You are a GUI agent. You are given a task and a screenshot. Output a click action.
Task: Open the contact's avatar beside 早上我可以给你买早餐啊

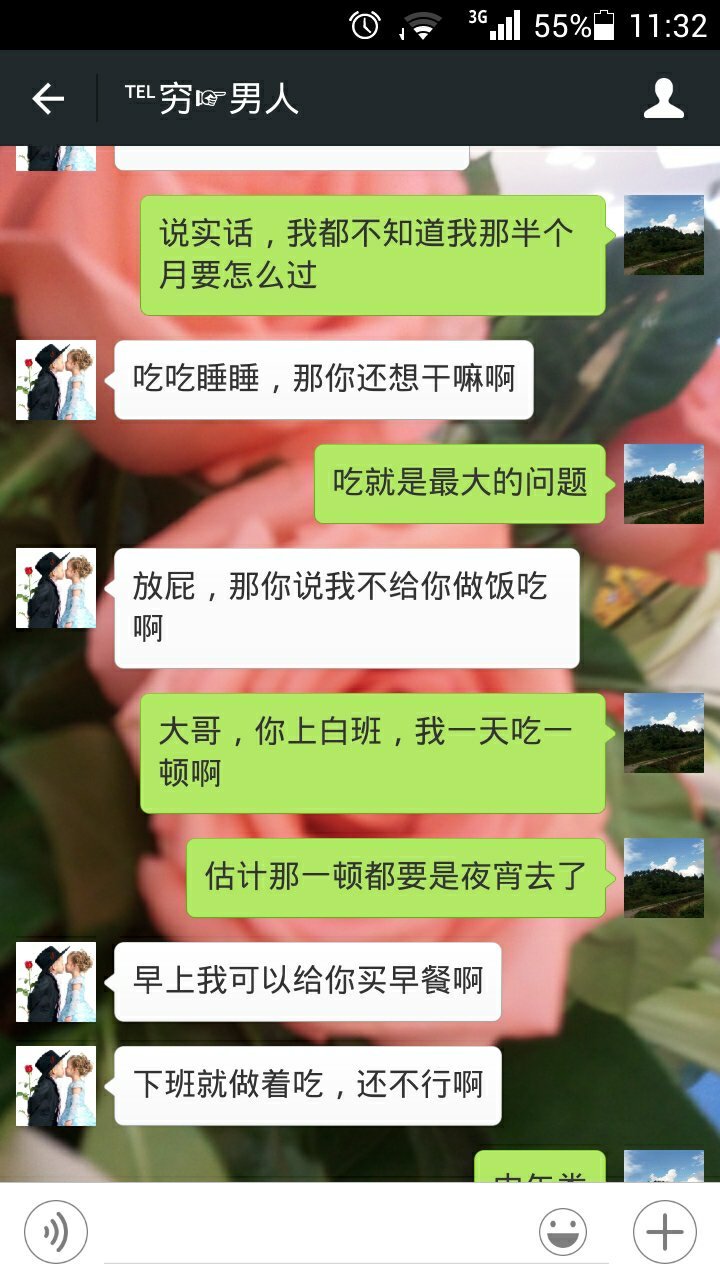[56, 981]
